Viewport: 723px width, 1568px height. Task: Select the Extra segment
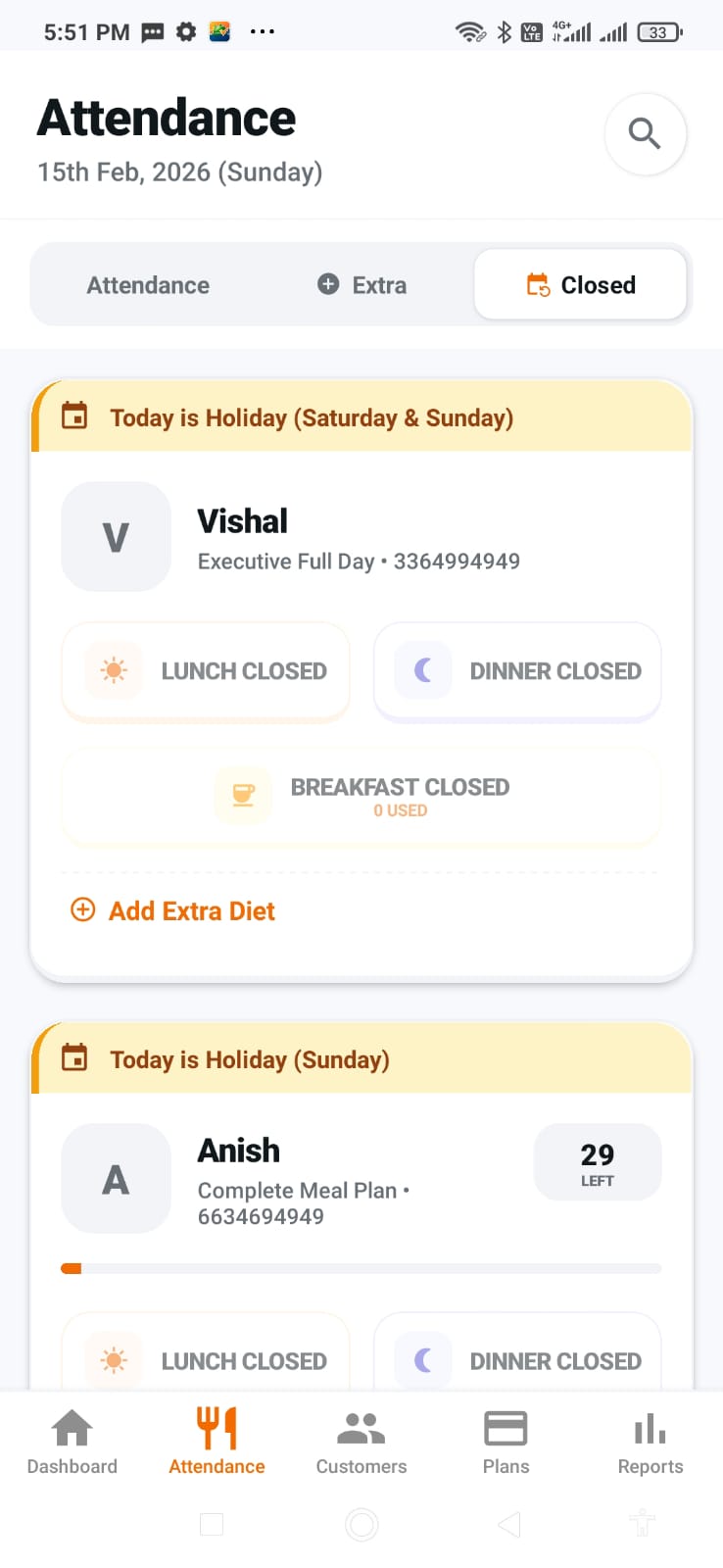(362, 285)
